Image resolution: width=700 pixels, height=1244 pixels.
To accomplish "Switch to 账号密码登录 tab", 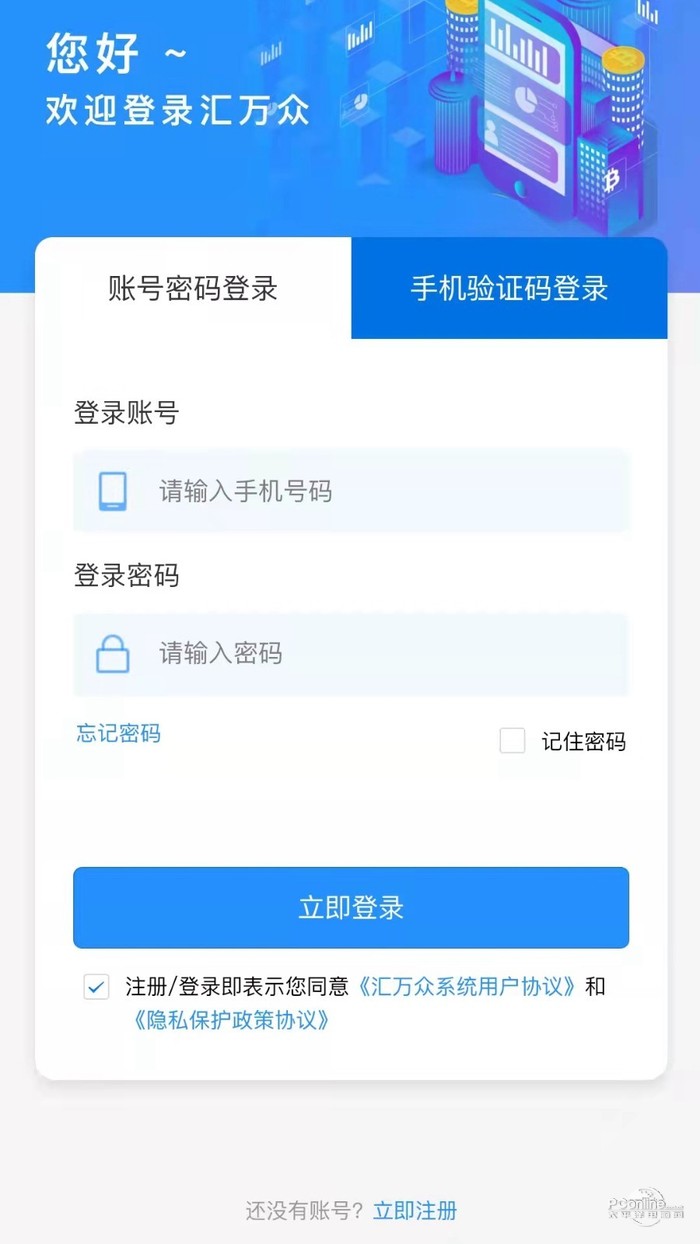I will click(193, 289).
